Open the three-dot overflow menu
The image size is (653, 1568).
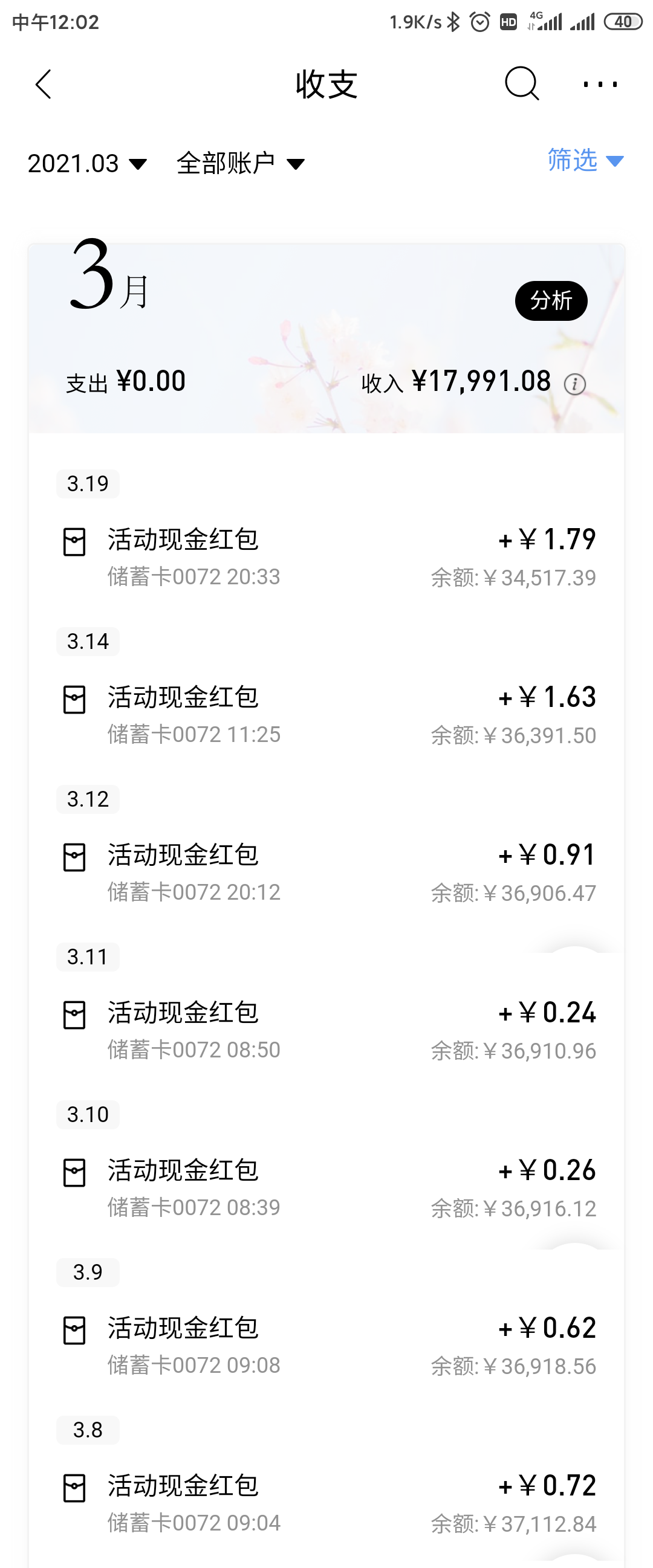pyautogui.click(x=600, y=84)
